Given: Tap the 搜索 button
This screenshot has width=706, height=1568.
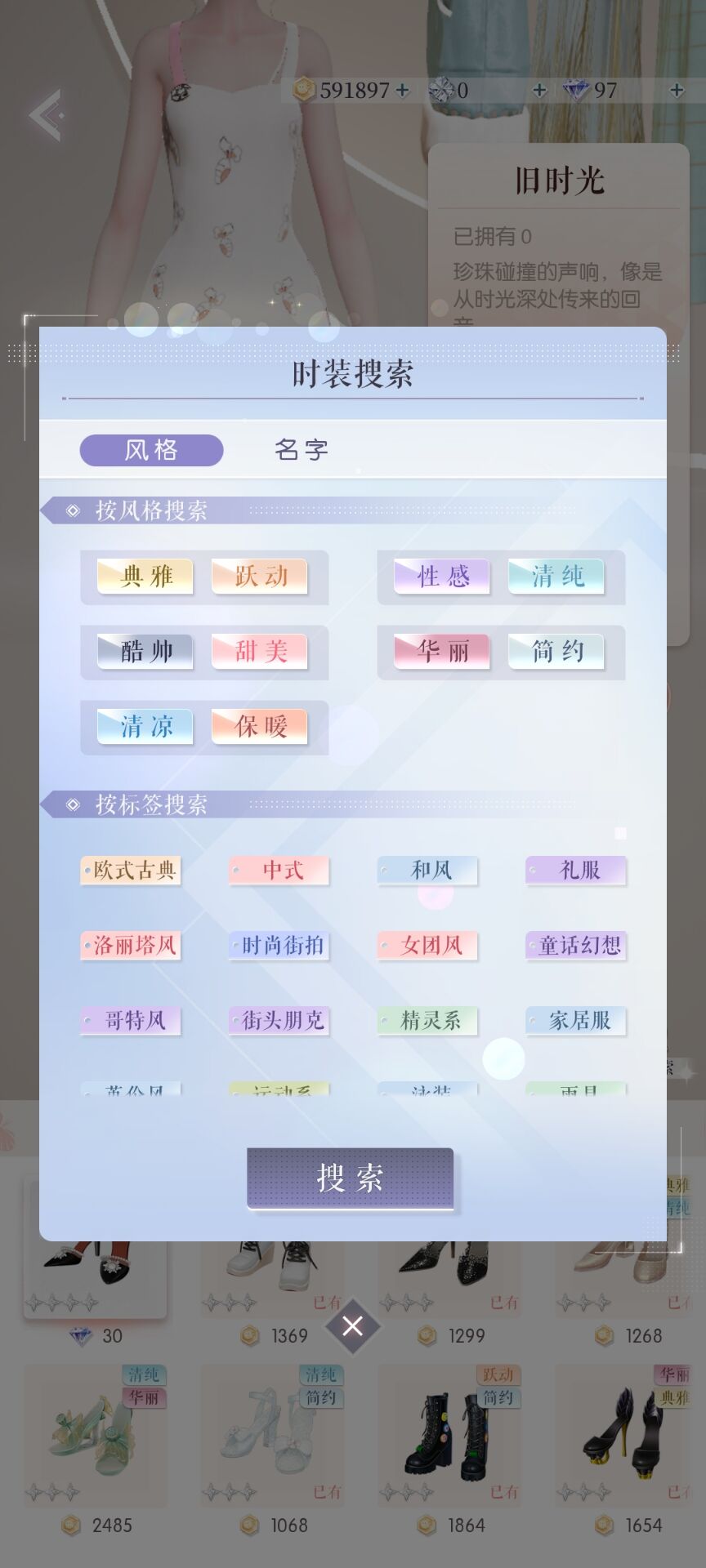Looking at the screenshot, I should pyautogui.click(x=350, y=1178).
